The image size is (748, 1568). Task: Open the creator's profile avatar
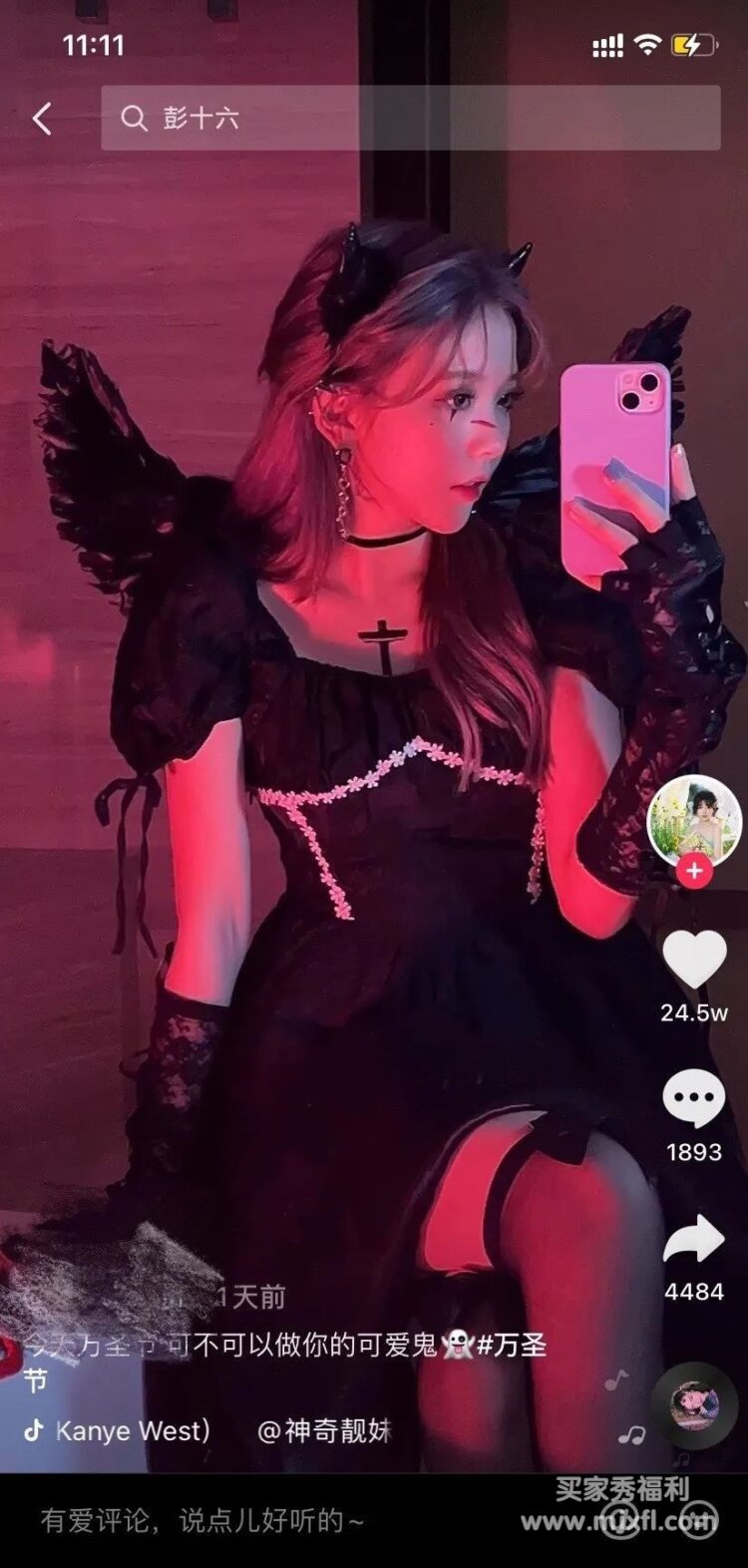pyautogui.click(x=694, y=821)
